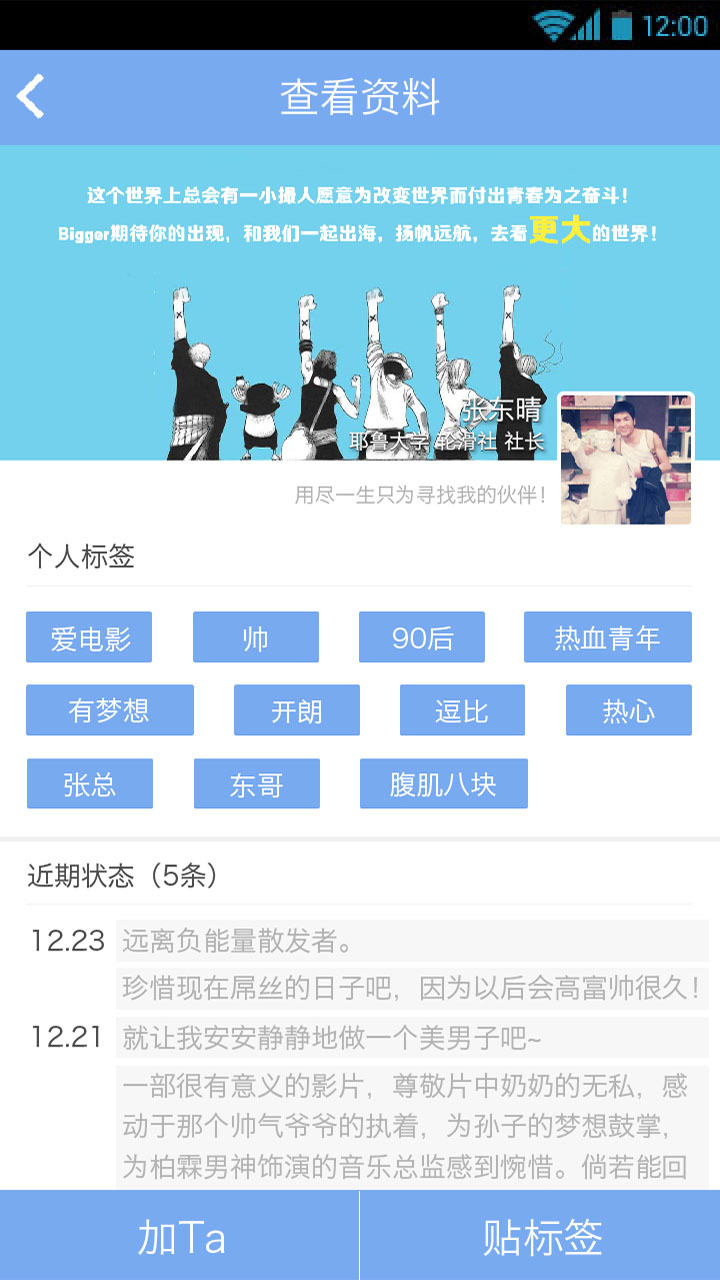Select the 逗比 tag
This screenshot has height=1280, width=720.
[x=462, y=710]
